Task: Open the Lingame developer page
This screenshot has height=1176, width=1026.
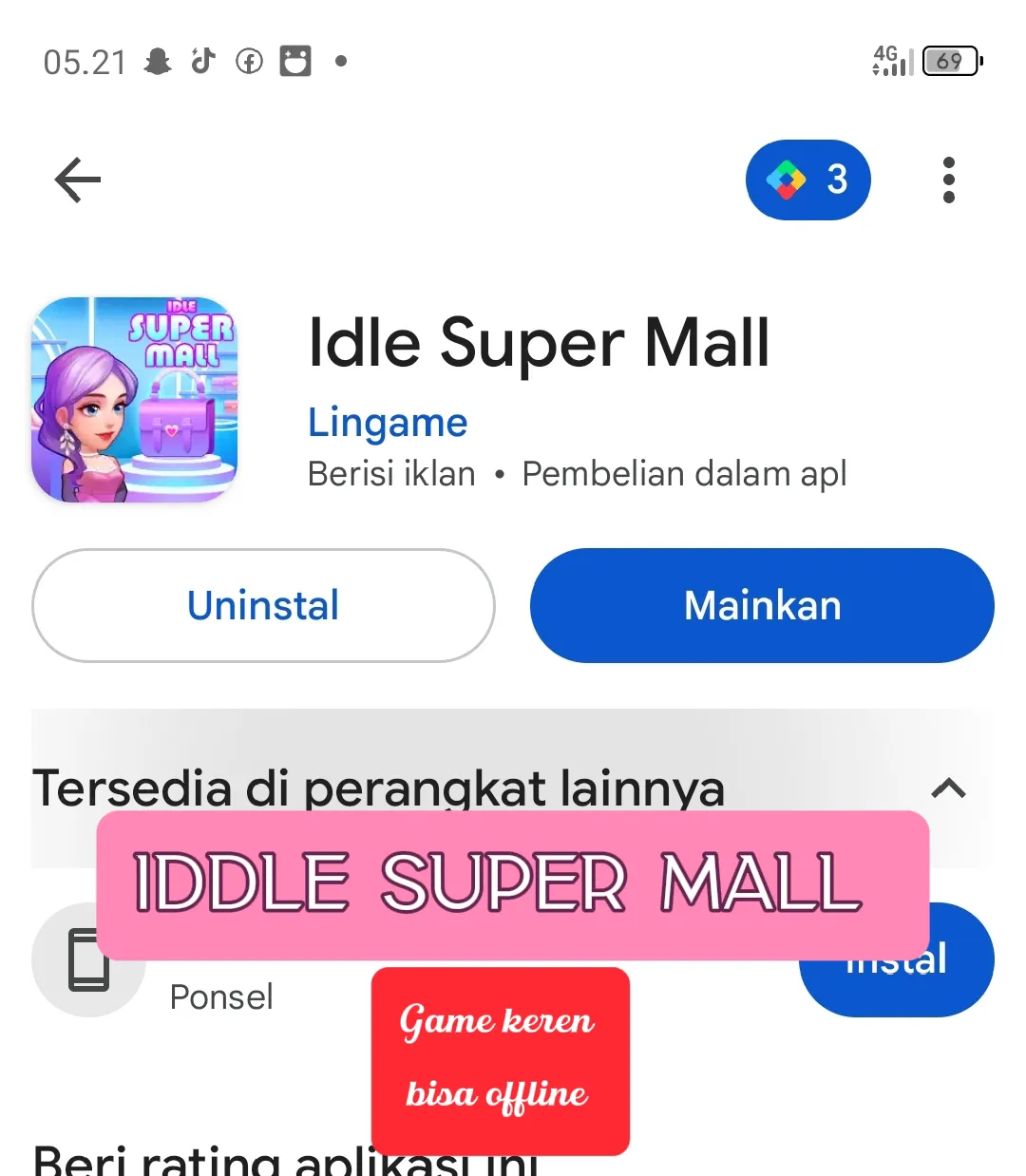Action: (x=388, y=423)
